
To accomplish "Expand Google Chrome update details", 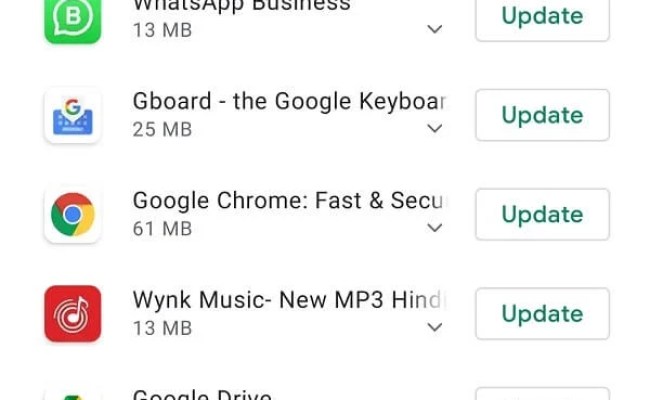I will pos(435,227).
